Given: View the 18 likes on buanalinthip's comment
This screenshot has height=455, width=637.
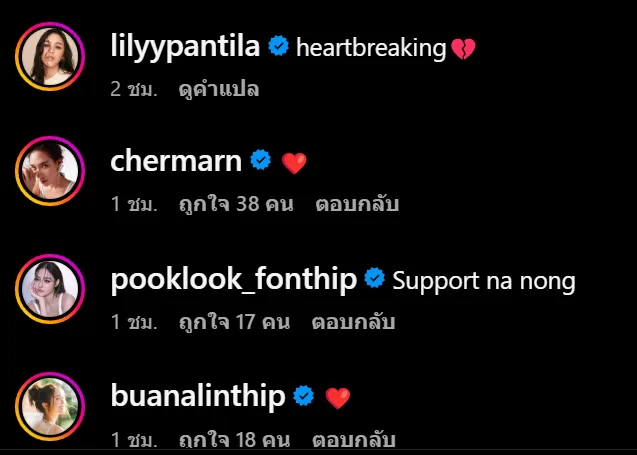Looking at the screenshot, I should point(234,440).
